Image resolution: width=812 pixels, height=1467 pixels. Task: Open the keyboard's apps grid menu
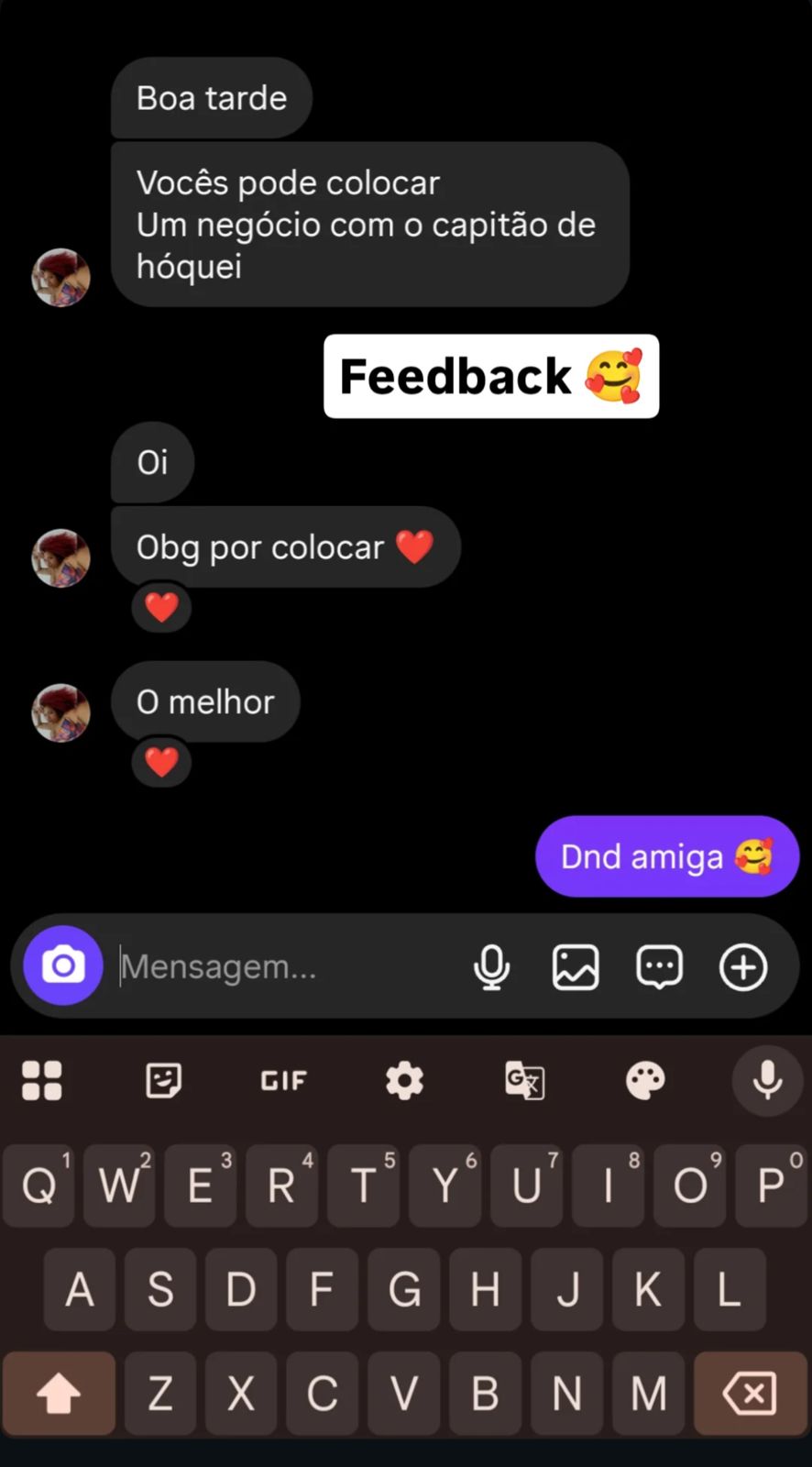click(x=42, y=1080)
